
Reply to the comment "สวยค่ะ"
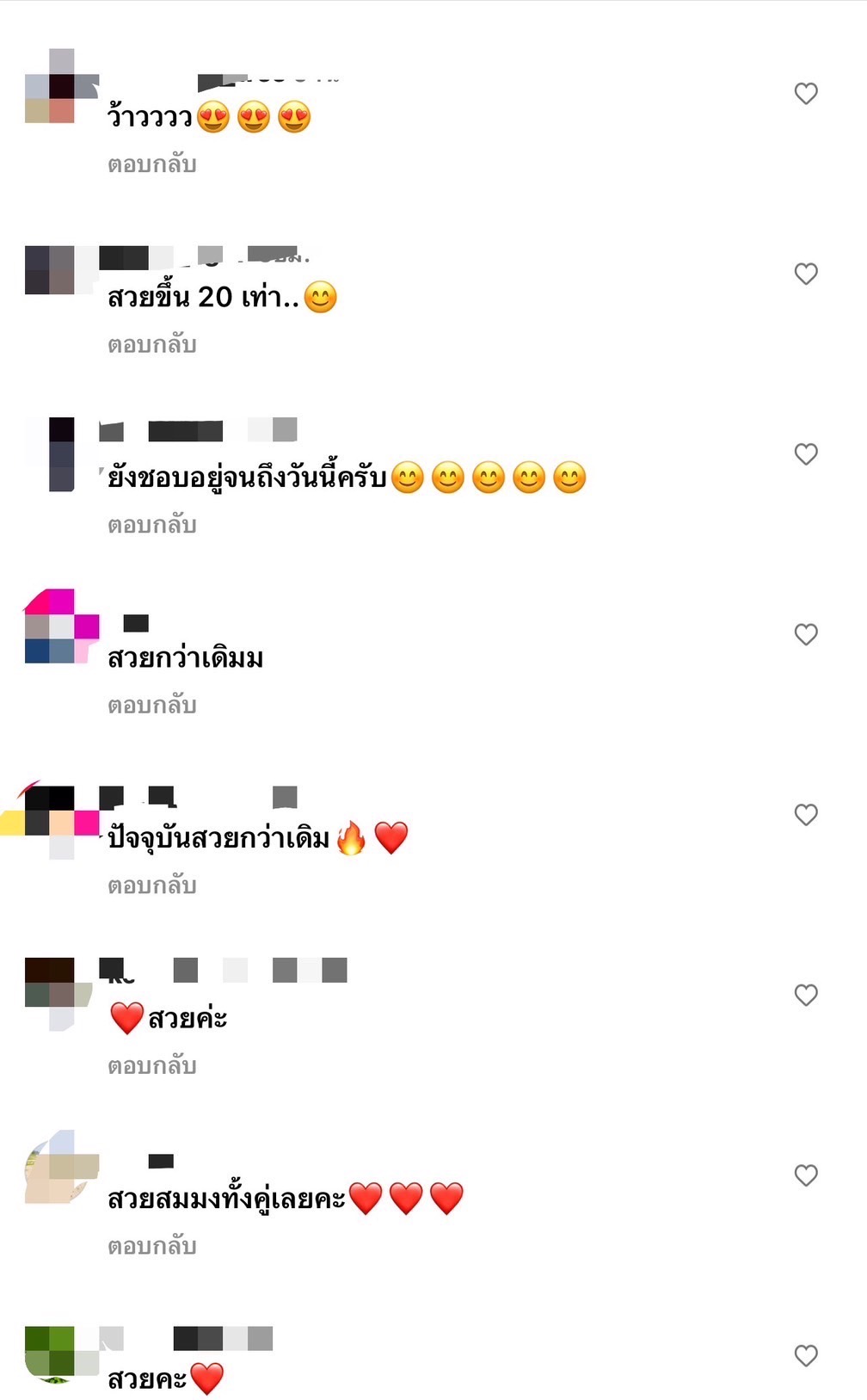[152, 1066]
